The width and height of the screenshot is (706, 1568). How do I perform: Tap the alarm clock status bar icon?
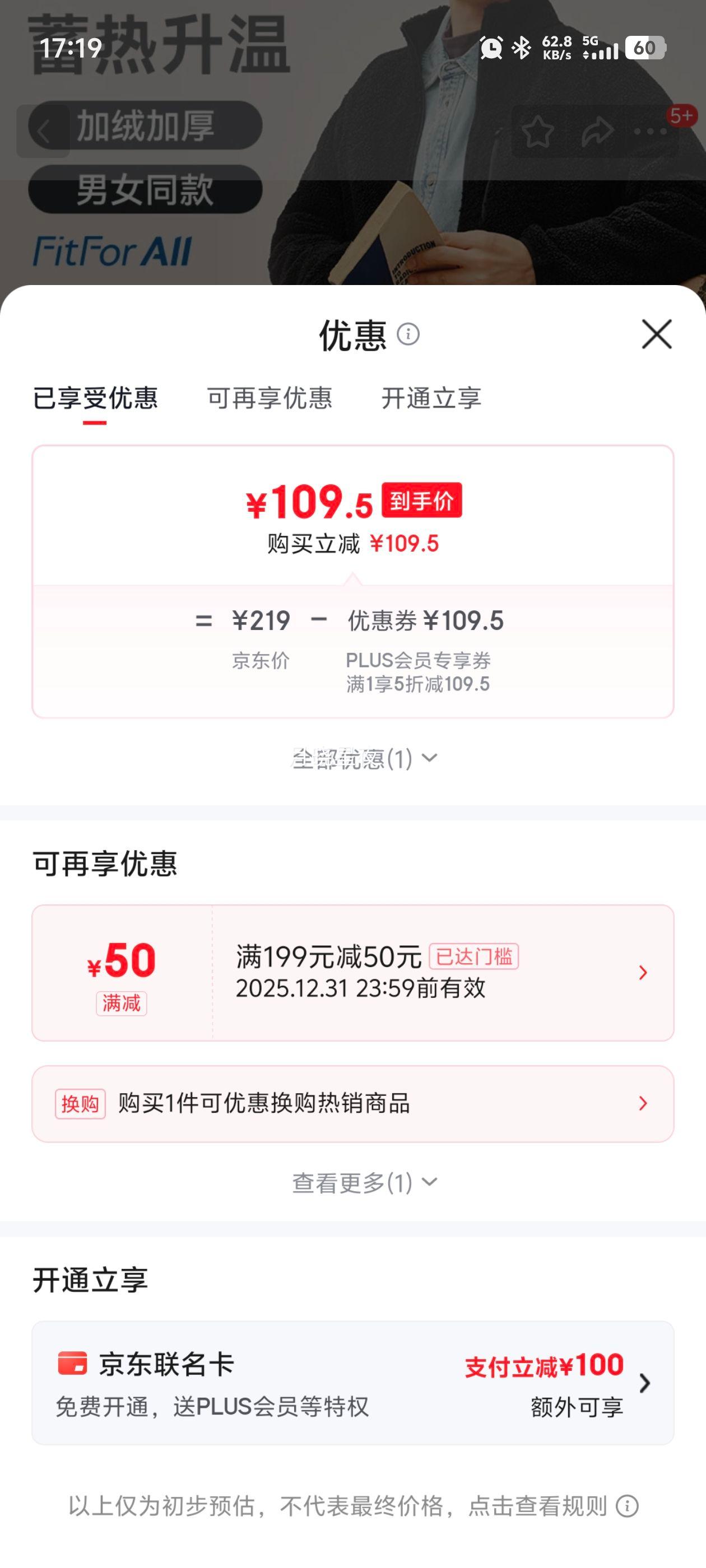point(491,48)
